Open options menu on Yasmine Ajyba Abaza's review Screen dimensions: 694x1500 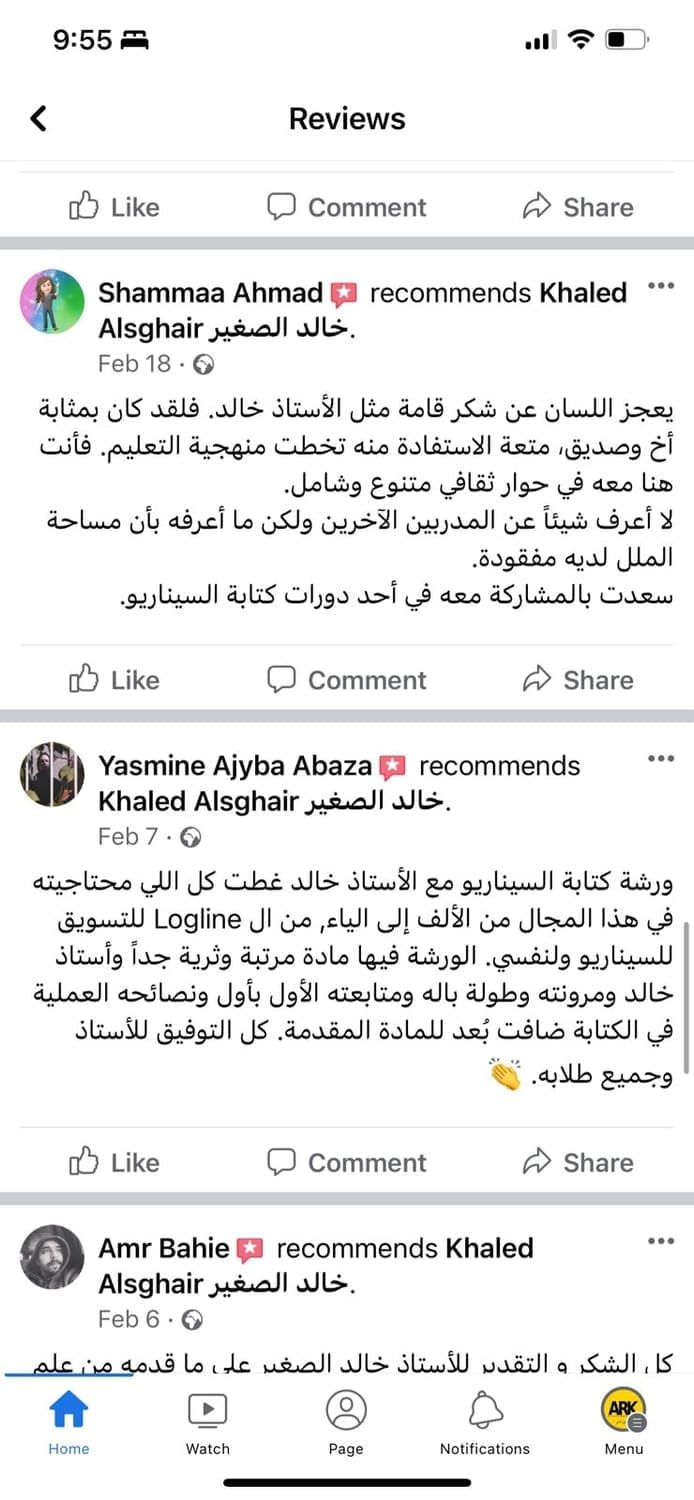[661, 759]
